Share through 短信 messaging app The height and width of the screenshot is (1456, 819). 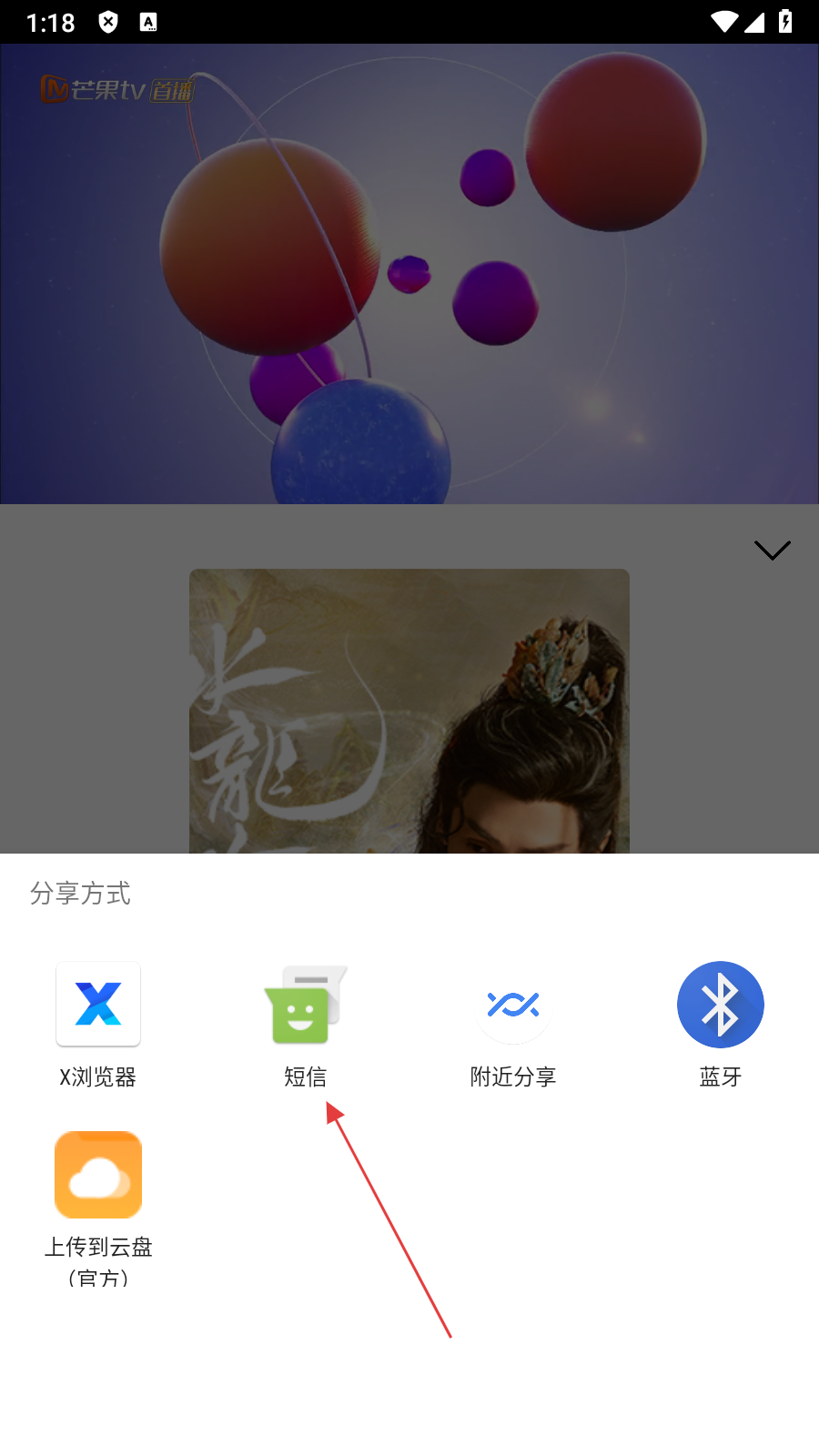coord(305,1006)
